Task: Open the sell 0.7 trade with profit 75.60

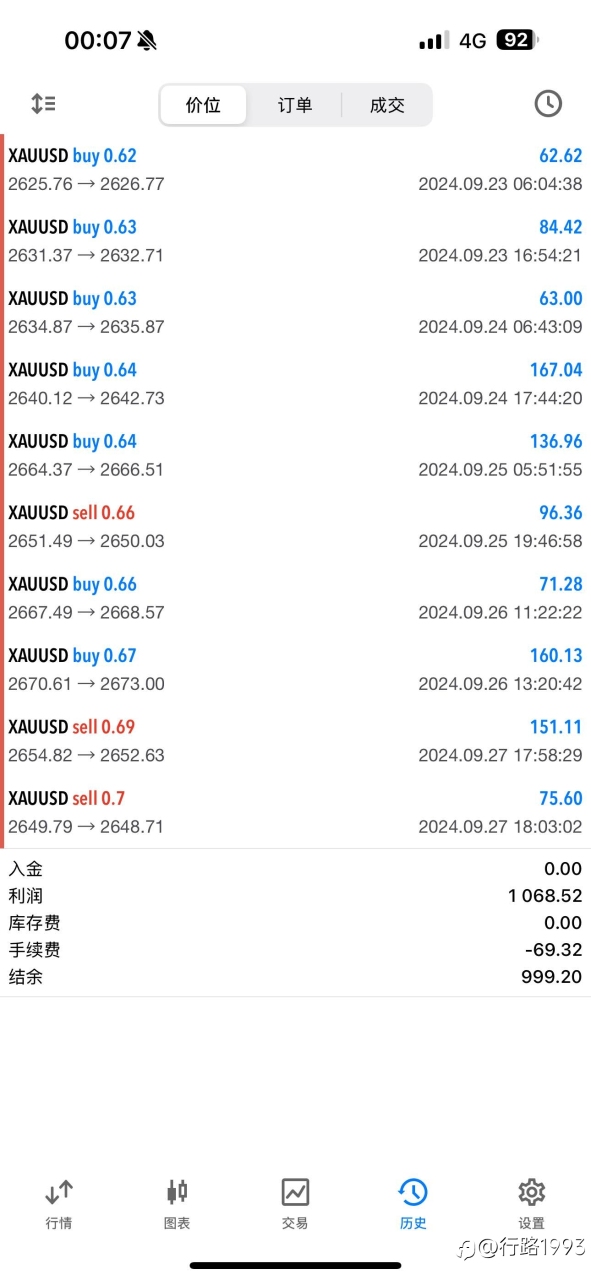Action: click(x=295, y=812)
